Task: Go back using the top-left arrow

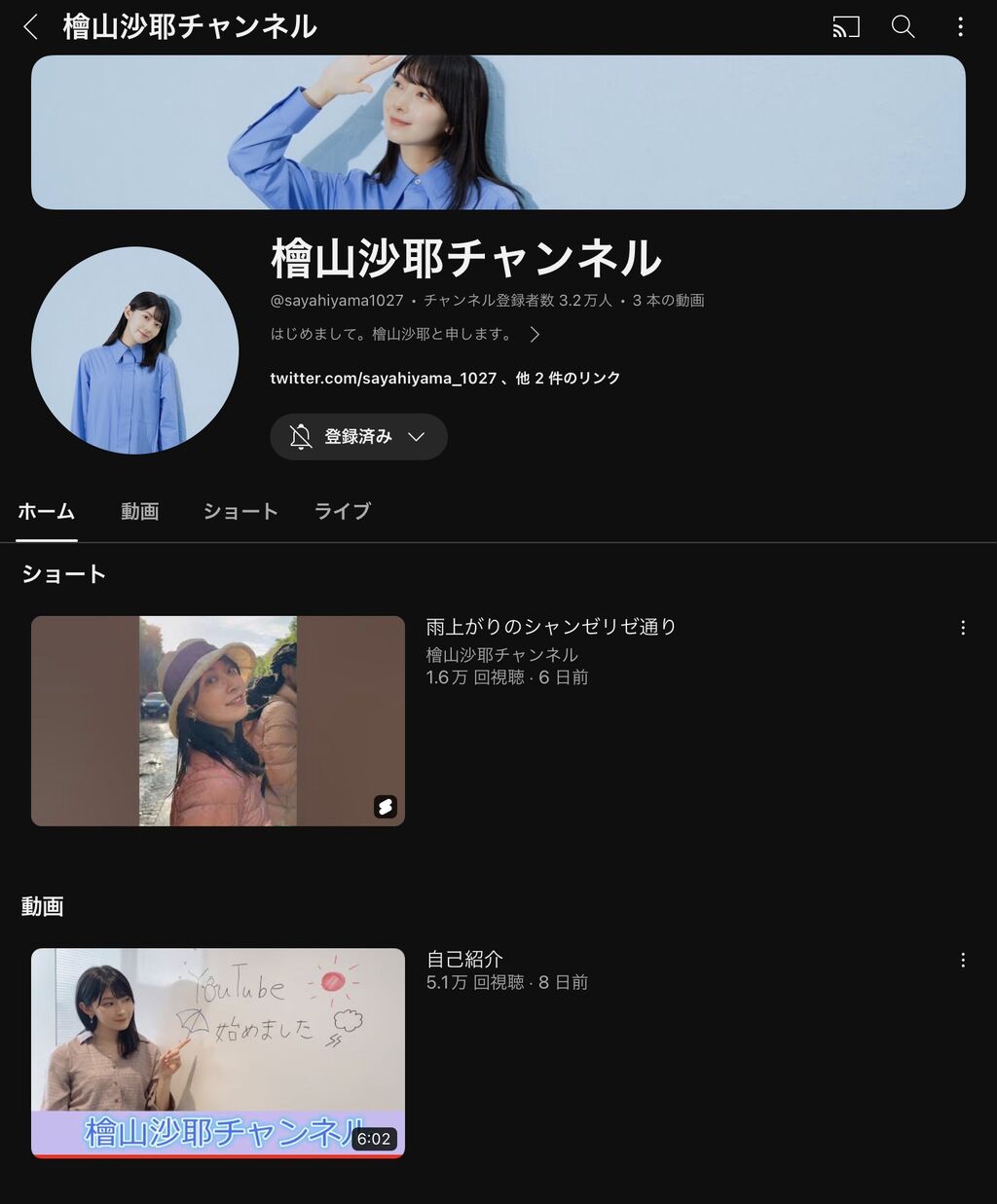Action: (30, 27)
